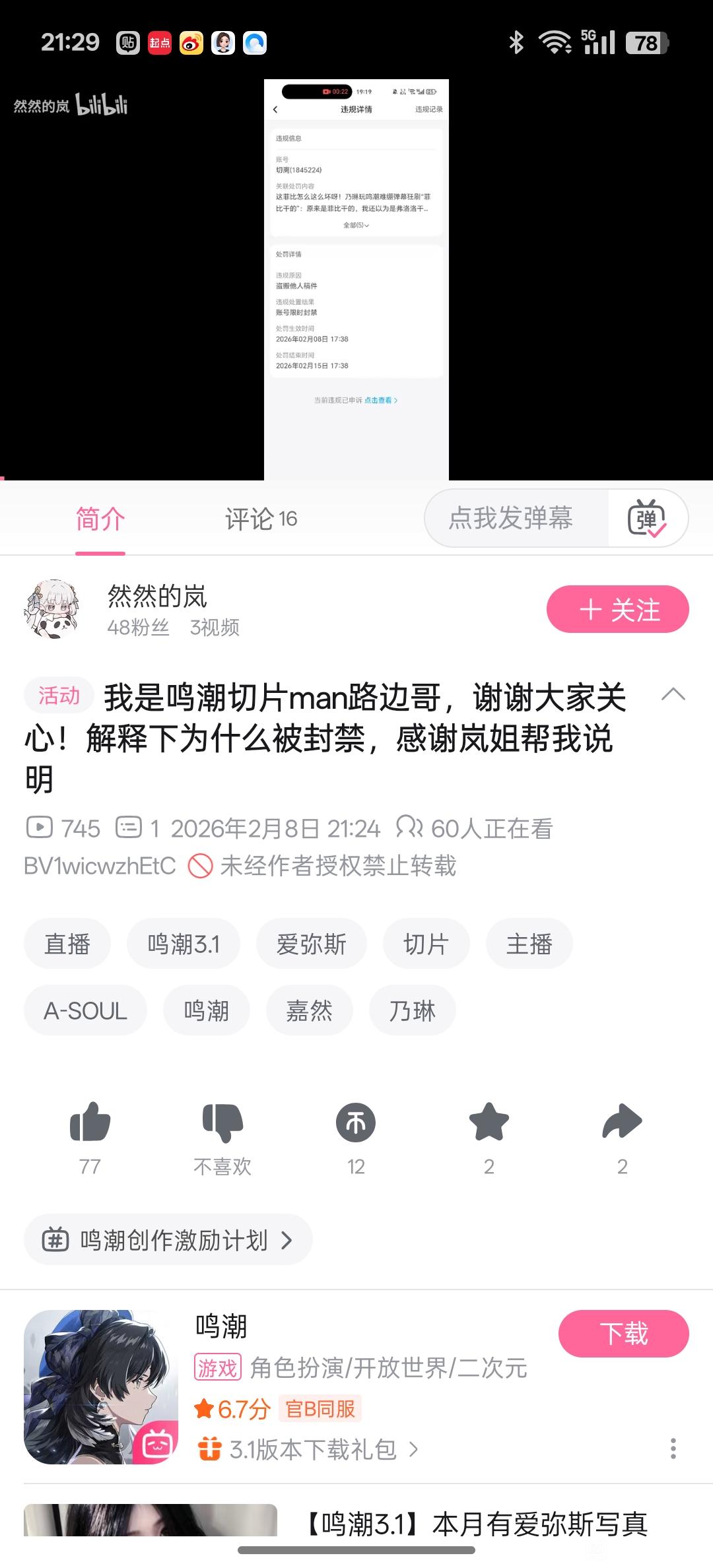The width and height of the screenshot is (713, 1568).
Task: Tap the 爱弥斯 tag chip
Action: (312, 944)
